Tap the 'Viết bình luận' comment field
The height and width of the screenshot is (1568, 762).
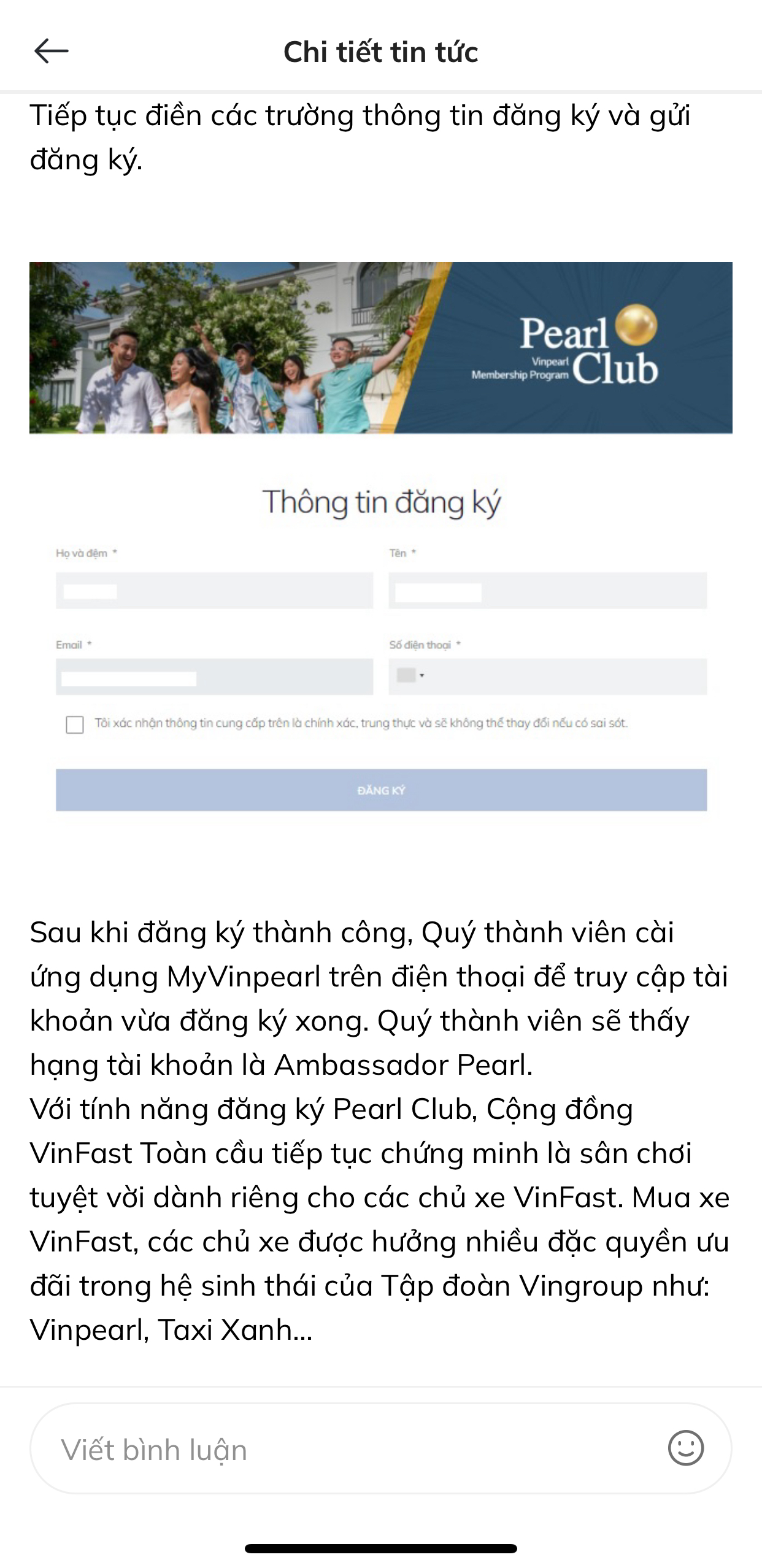click(344, 1449)
